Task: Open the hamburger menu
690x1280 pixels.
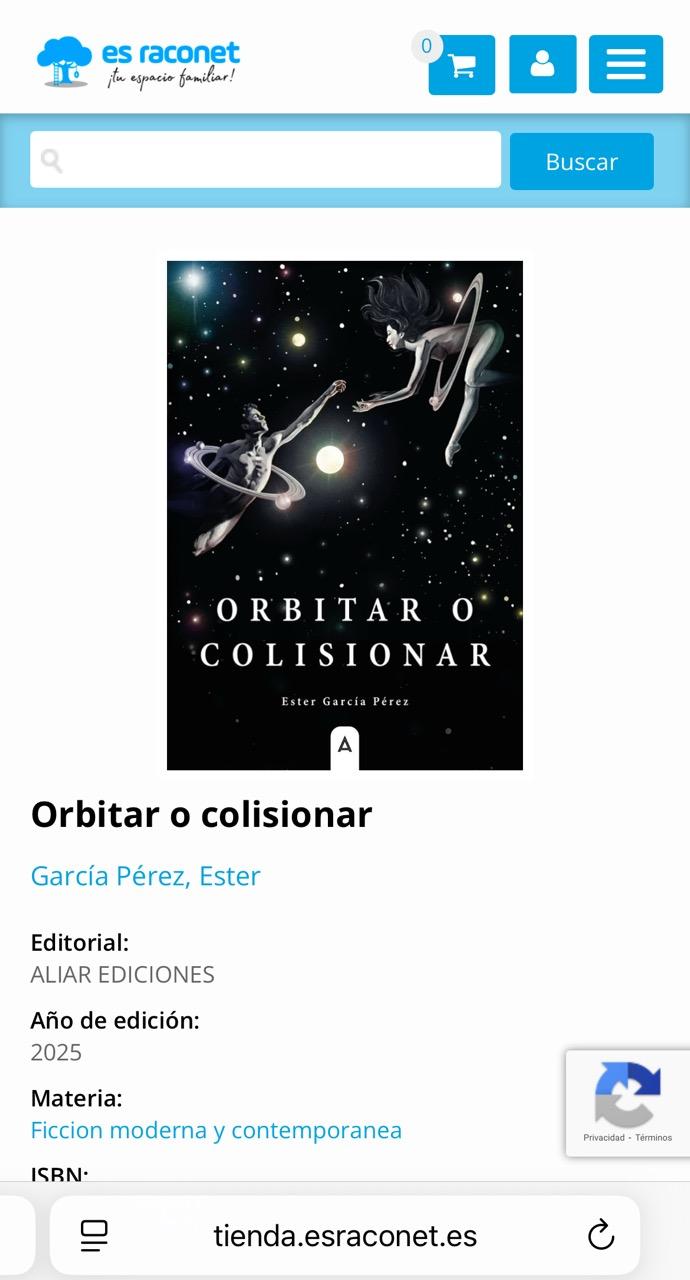Action: click(625, 65)
